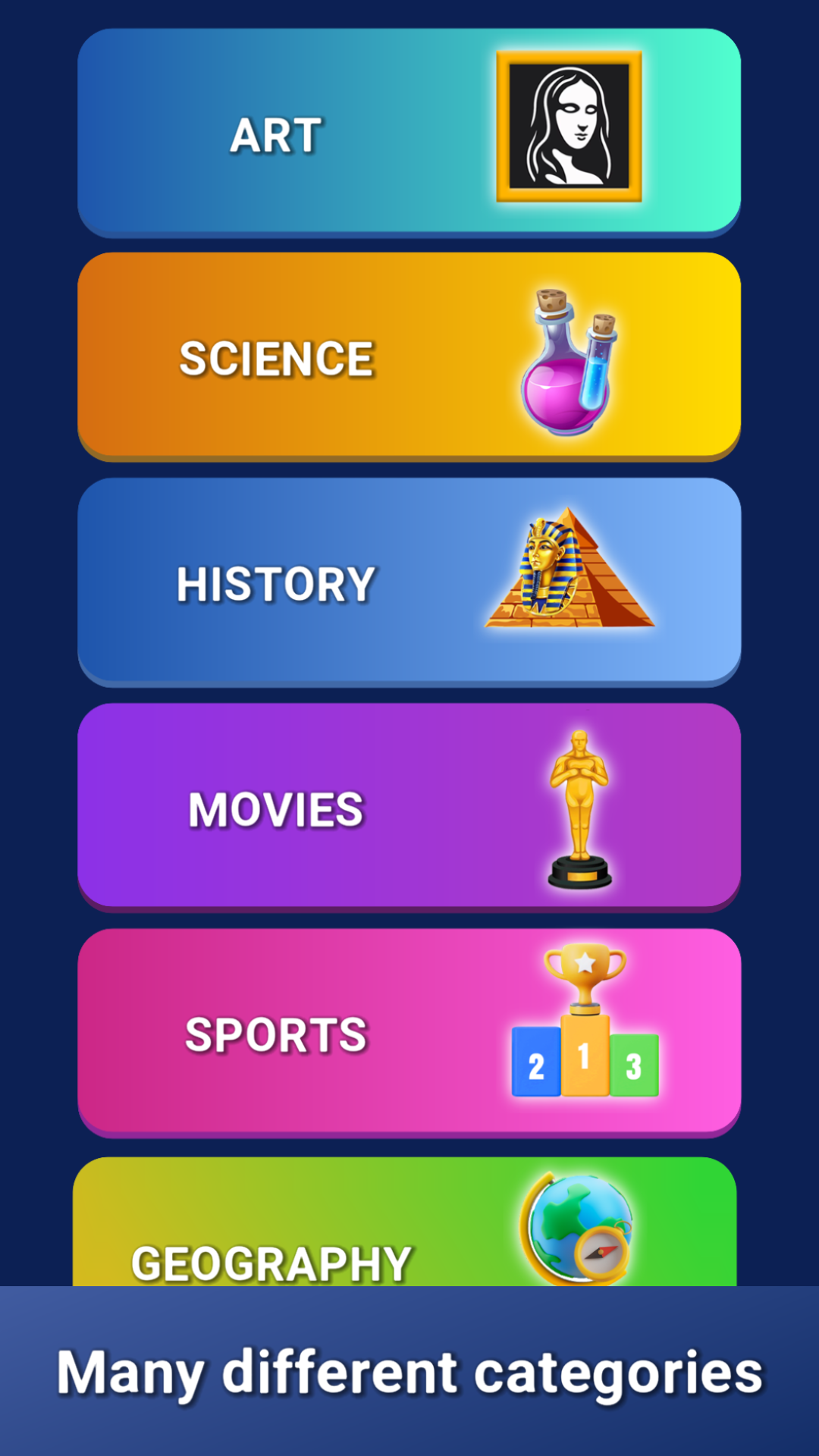
Task: Click the number 2 block on the podium icon
Action: pyautogui.click(x=535, y=1065)
